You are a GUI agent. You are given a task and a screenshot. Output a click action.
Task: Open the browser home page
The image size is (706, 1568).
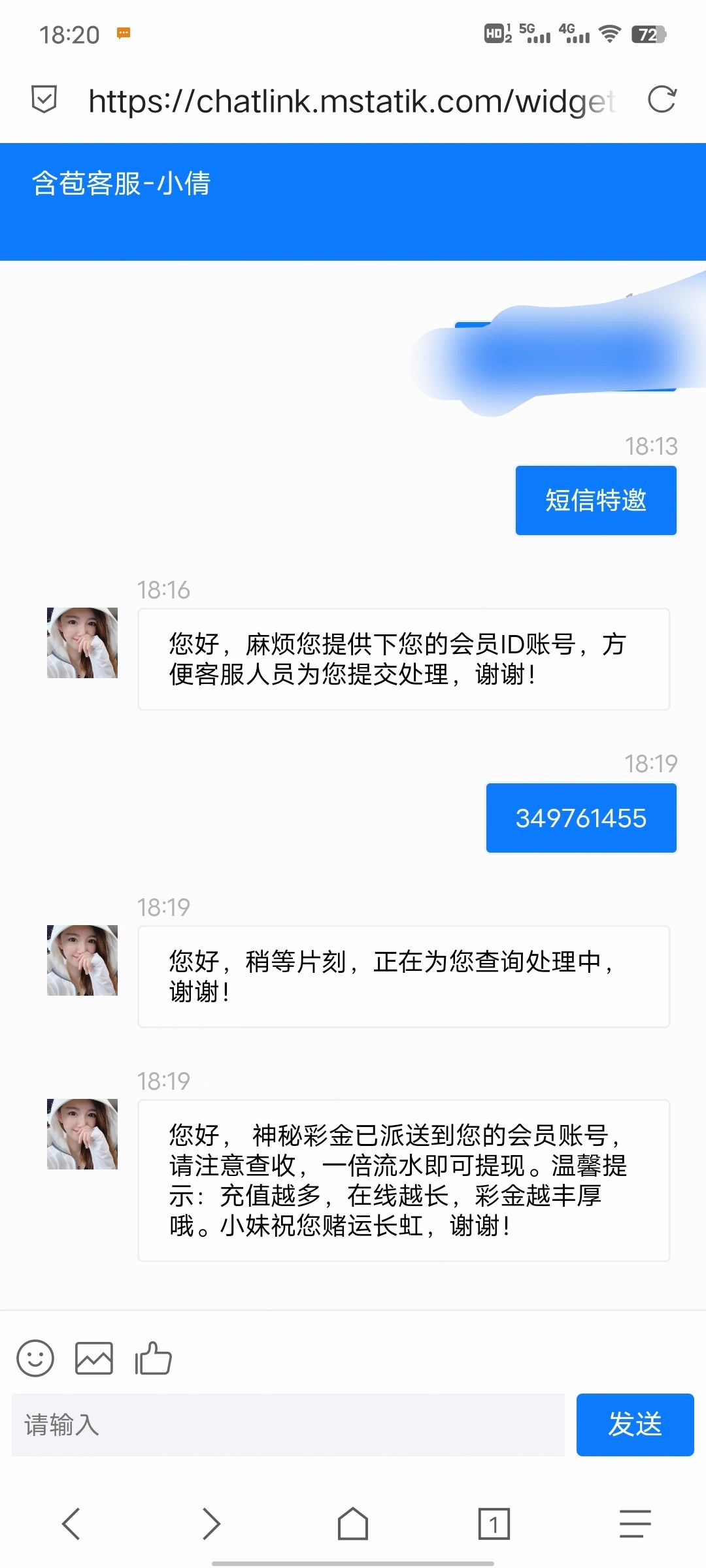353,1524
